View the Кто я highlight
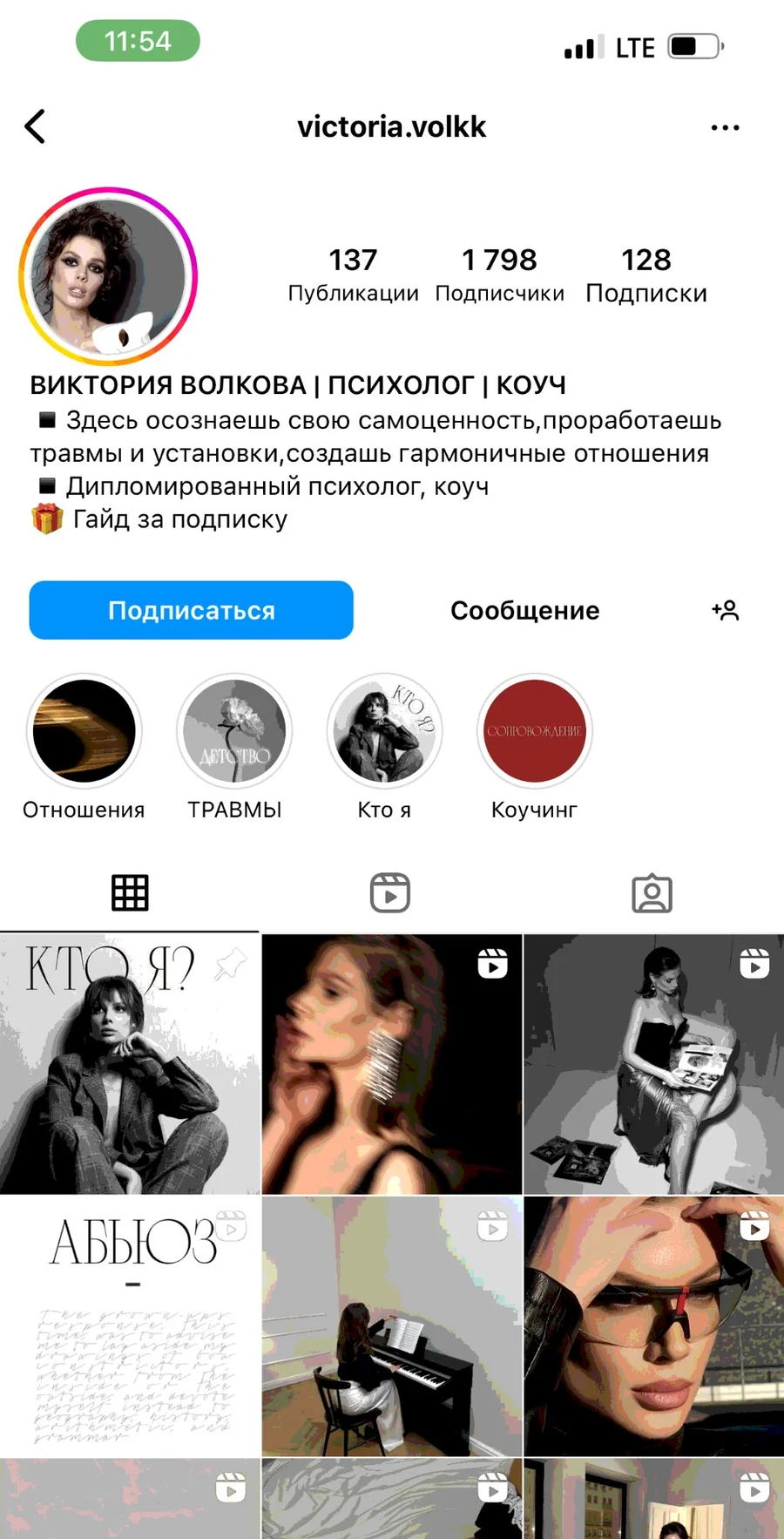 (384, 748)
